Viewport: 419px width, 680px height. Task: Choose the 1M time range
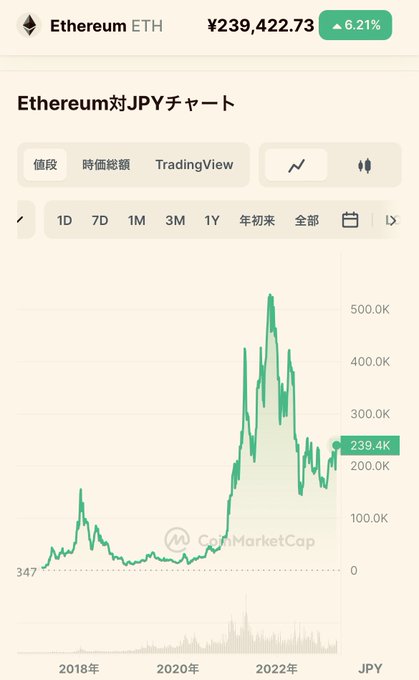click(x=137, y=221)
